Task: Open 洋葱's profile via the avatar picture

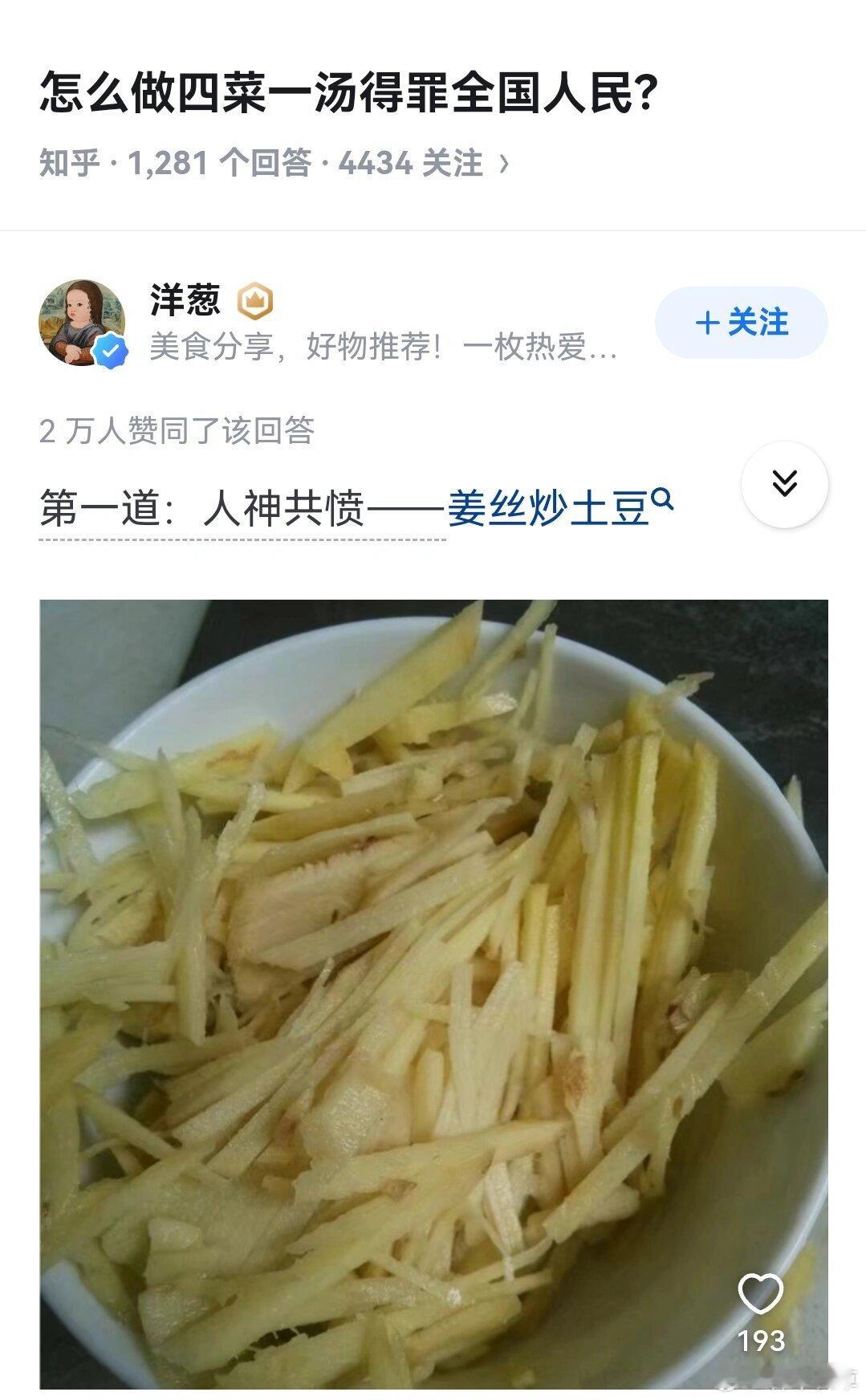Action: coord(84,319)
